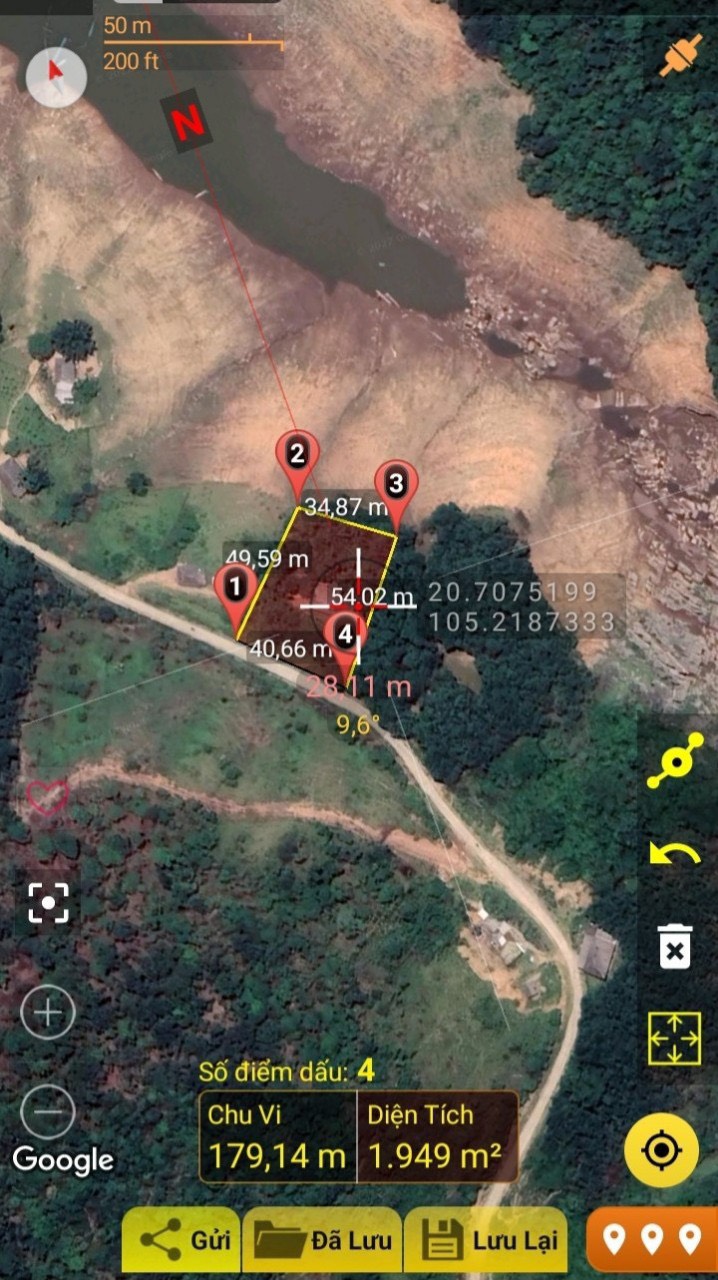Screen dimensions: 718x1280
Task: Share the measurement via Gửi
Action: (181, 1240)
